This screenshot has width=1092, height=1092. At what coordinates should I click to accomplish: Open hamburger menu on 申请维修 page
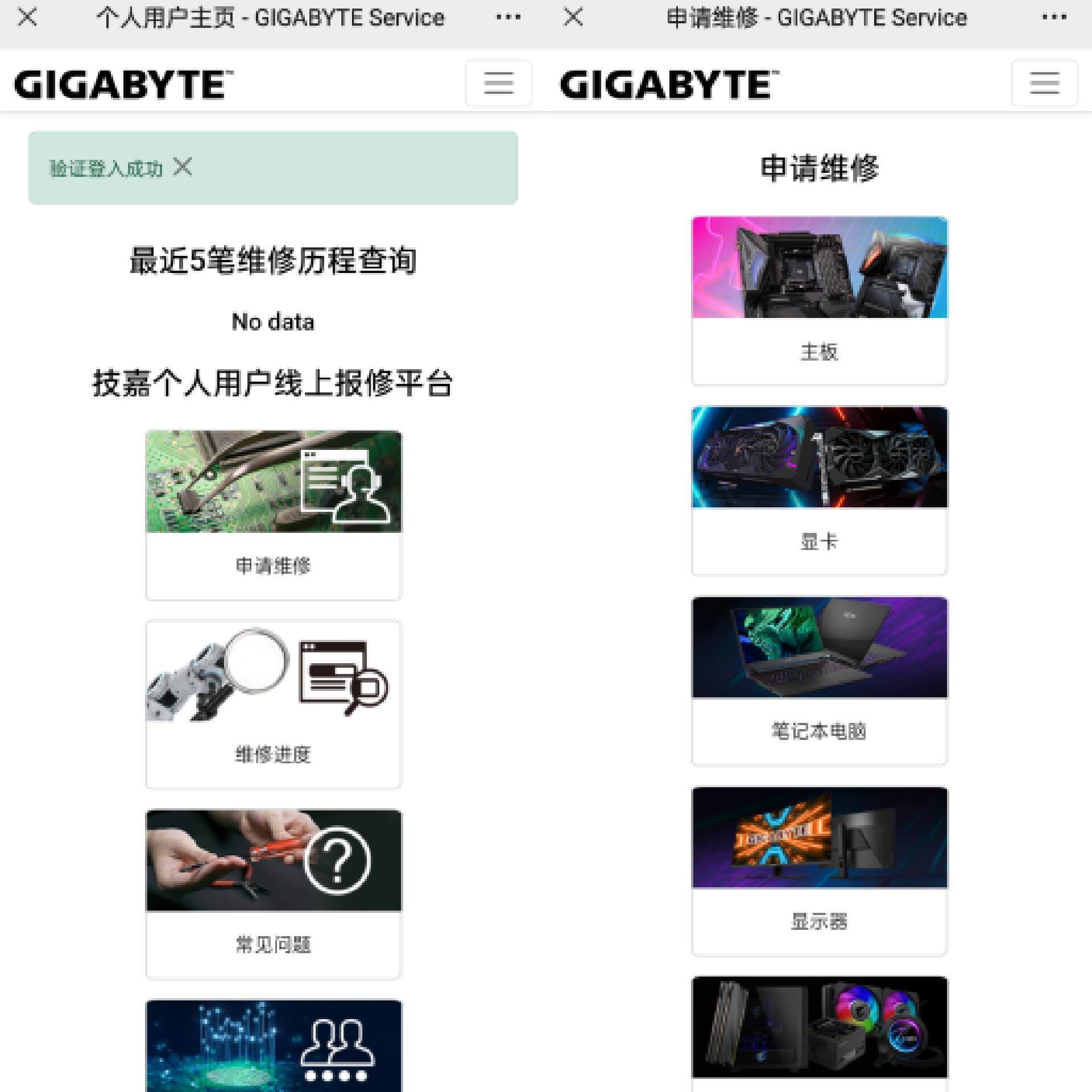pyautogui.click(x=1044, y=83)
